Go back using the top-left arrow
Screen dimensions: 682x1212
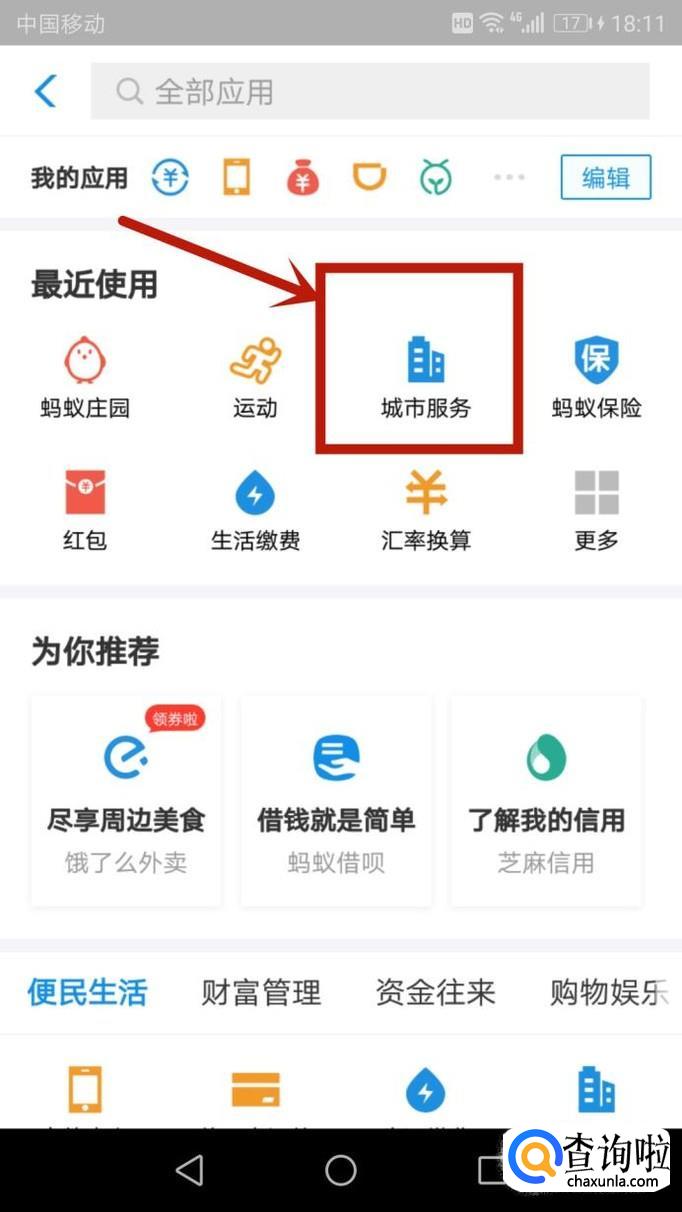point(45,91)
